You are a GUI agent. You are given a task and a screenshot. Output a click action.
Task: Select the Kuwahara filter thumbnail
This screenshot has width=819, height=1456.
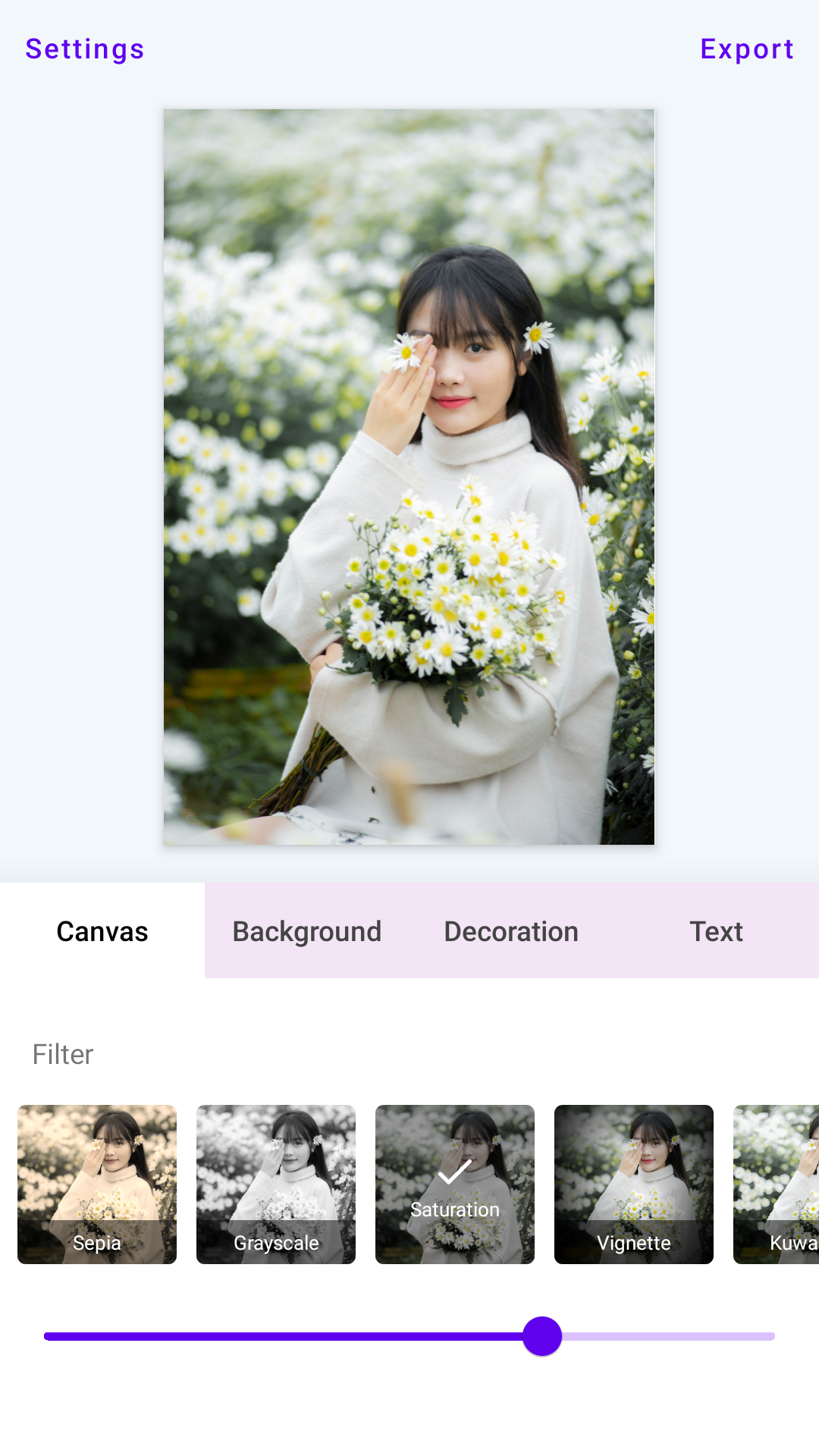tap(777, 1185)
